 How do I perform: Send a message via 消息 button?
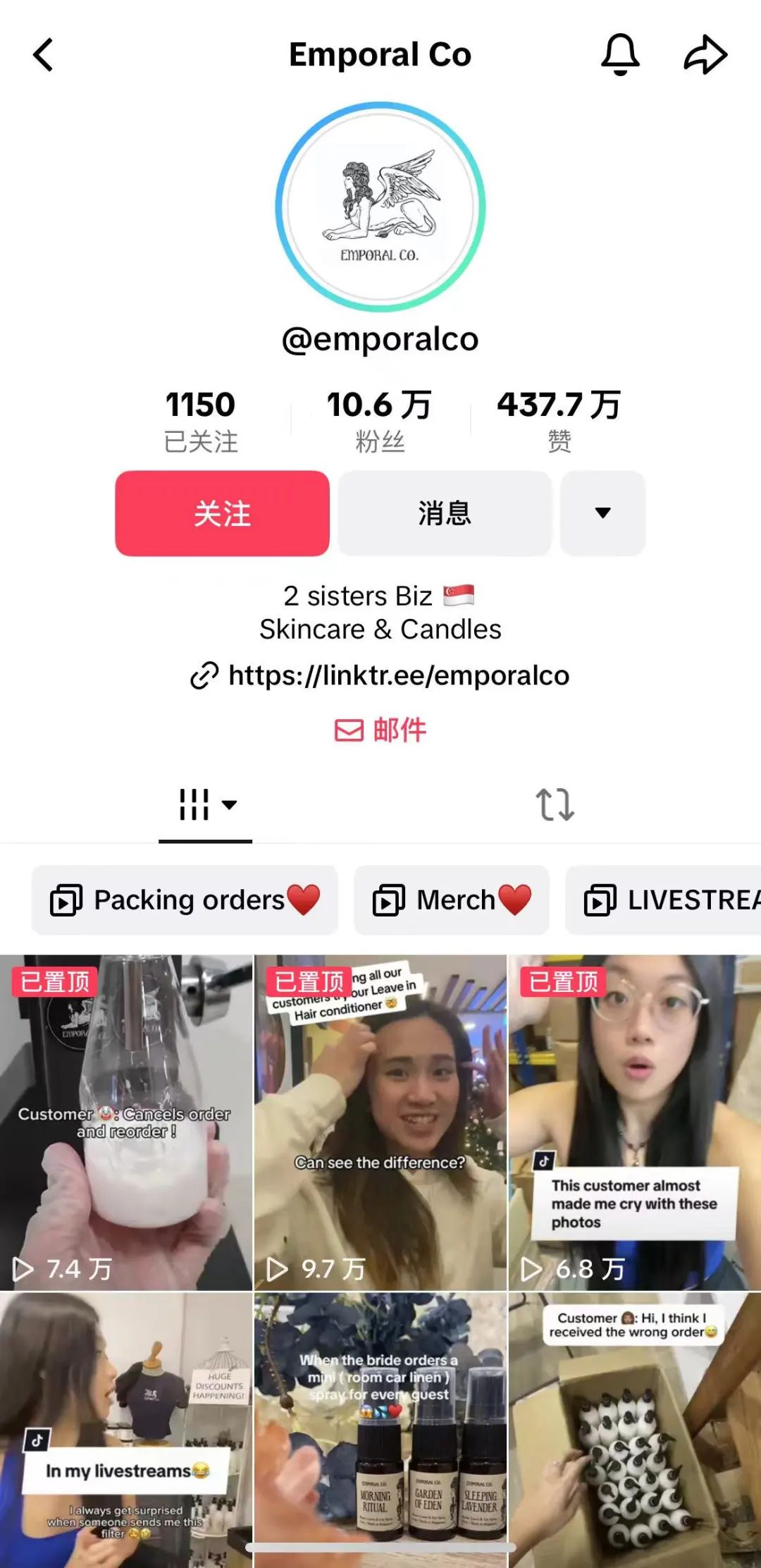tap(445, 513)
